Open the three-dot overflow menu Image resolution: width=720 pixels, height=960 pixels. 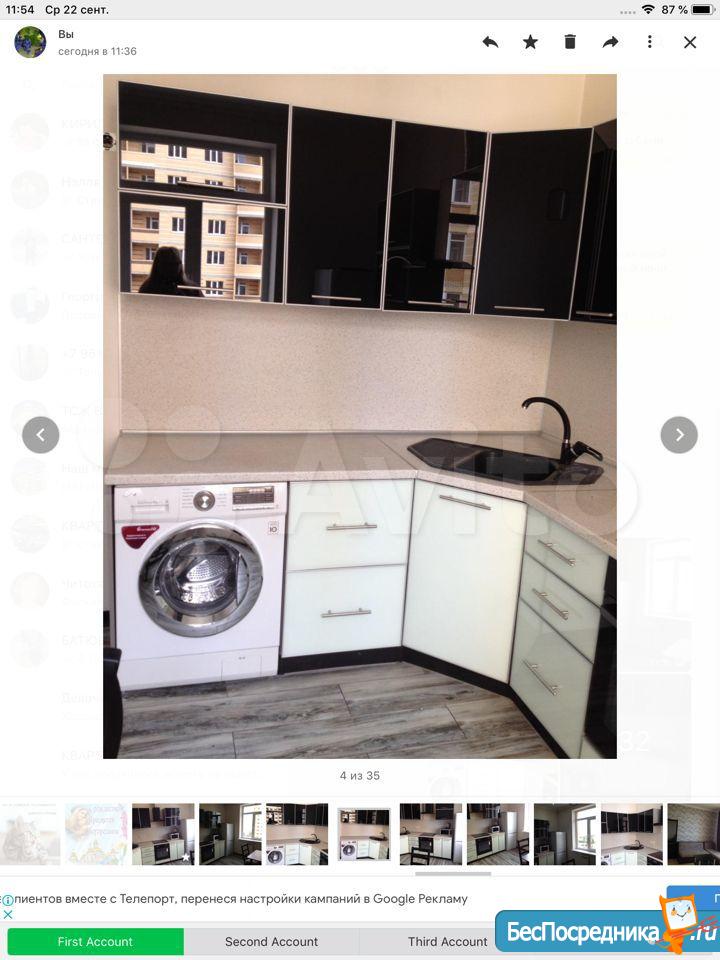click(x=650, y=42)
